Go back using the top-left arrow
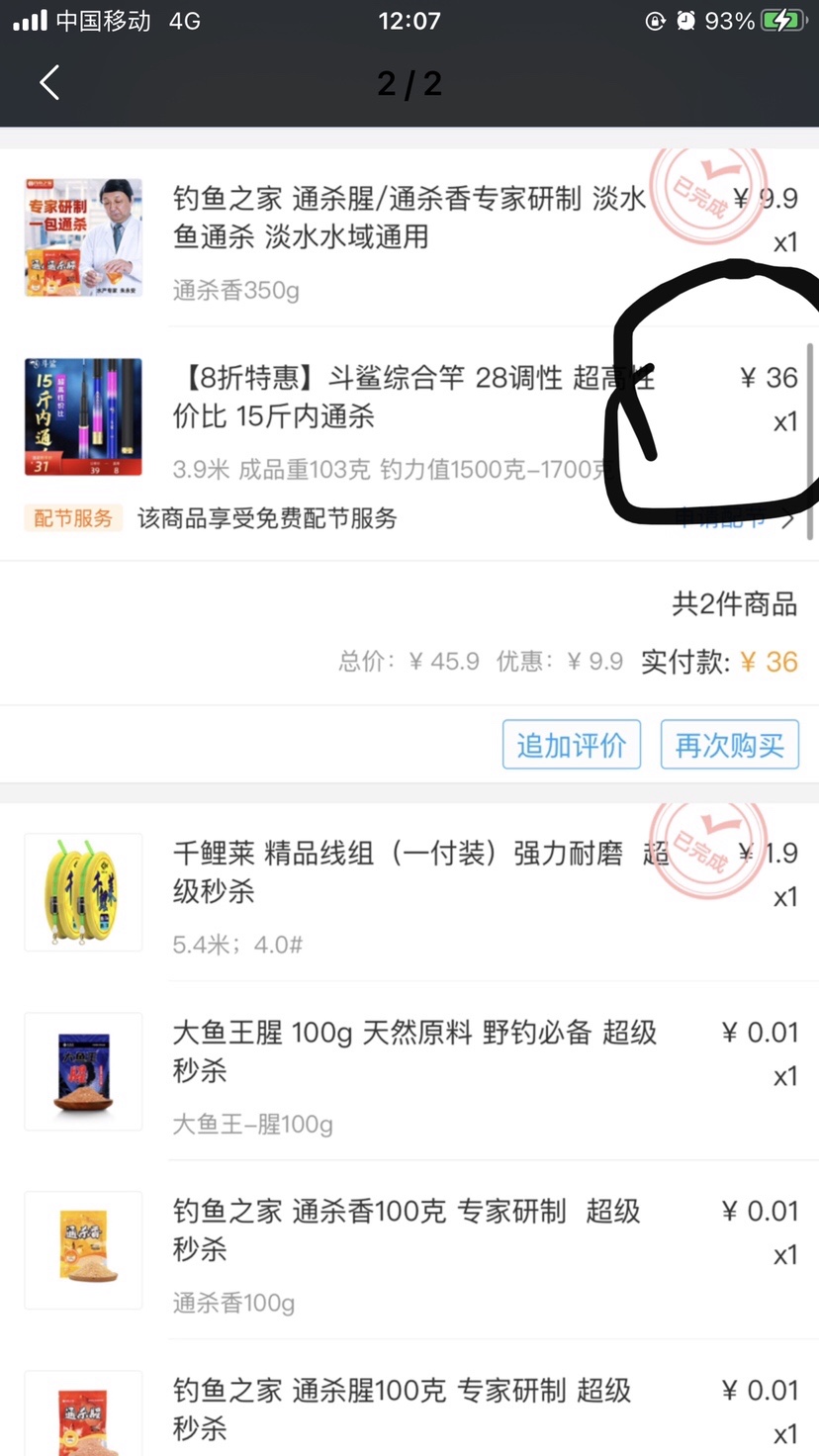This screenshot has width=819, height=1456. tap(49, 82)
